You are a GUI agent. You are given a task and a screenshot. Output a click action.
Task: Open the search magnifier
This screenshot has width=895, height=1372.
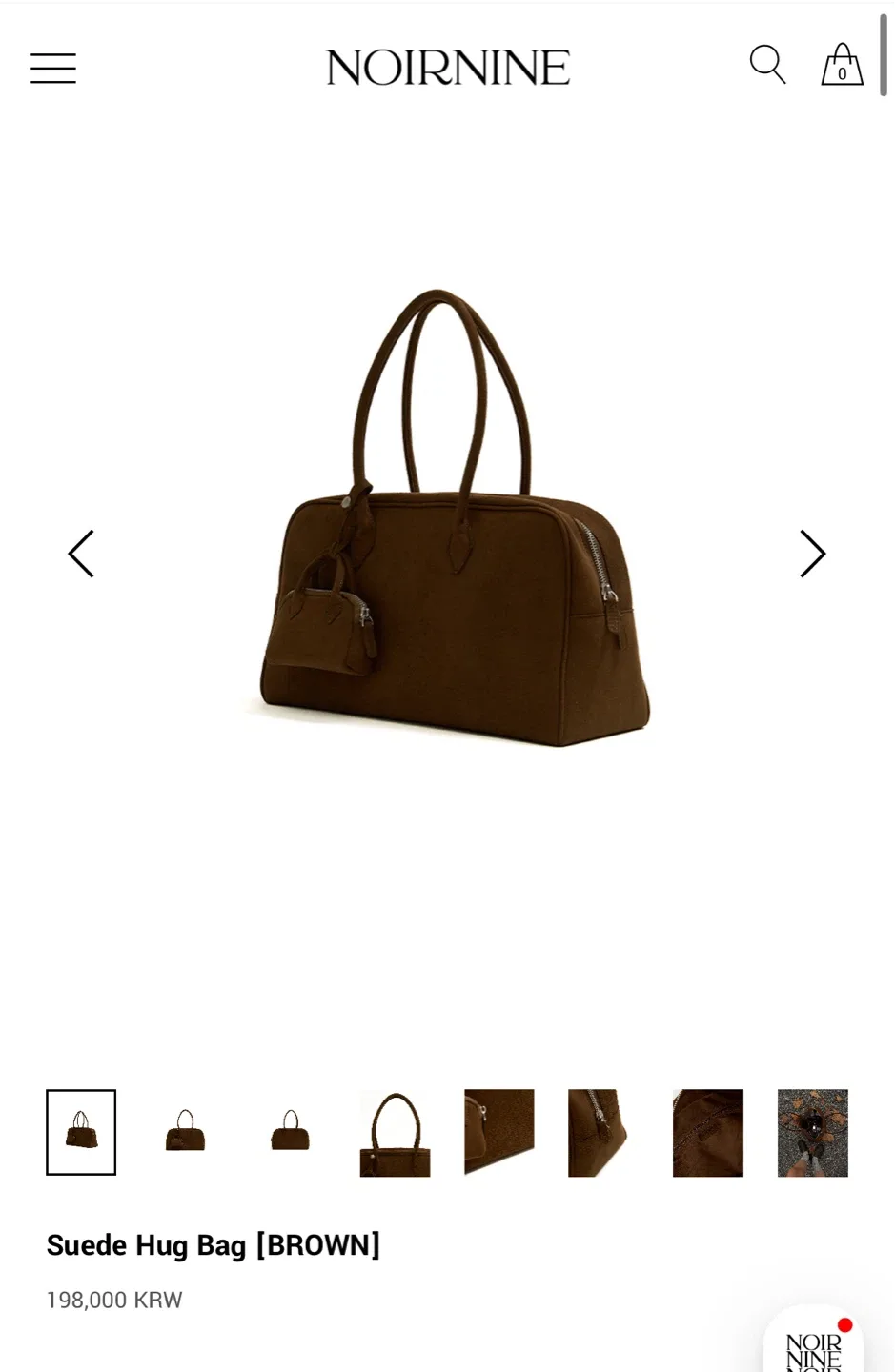click(767, 65)
